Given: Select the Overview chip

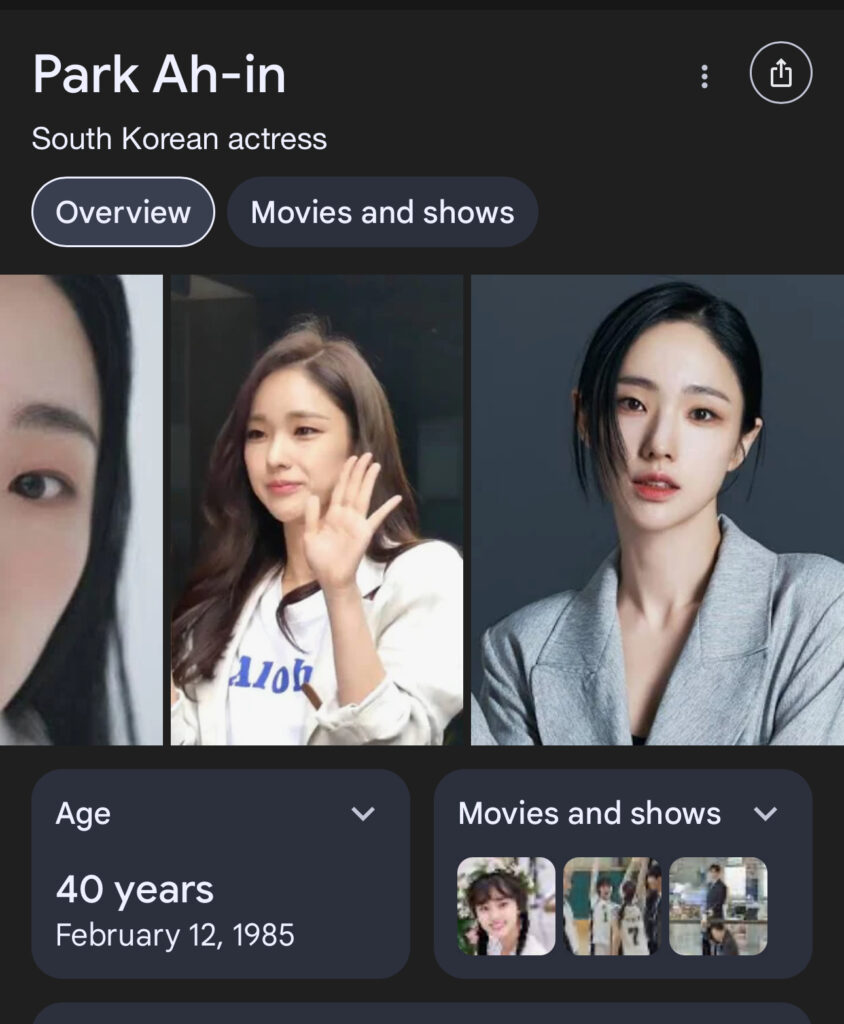Looking at the screenshot, I should 123,212.
